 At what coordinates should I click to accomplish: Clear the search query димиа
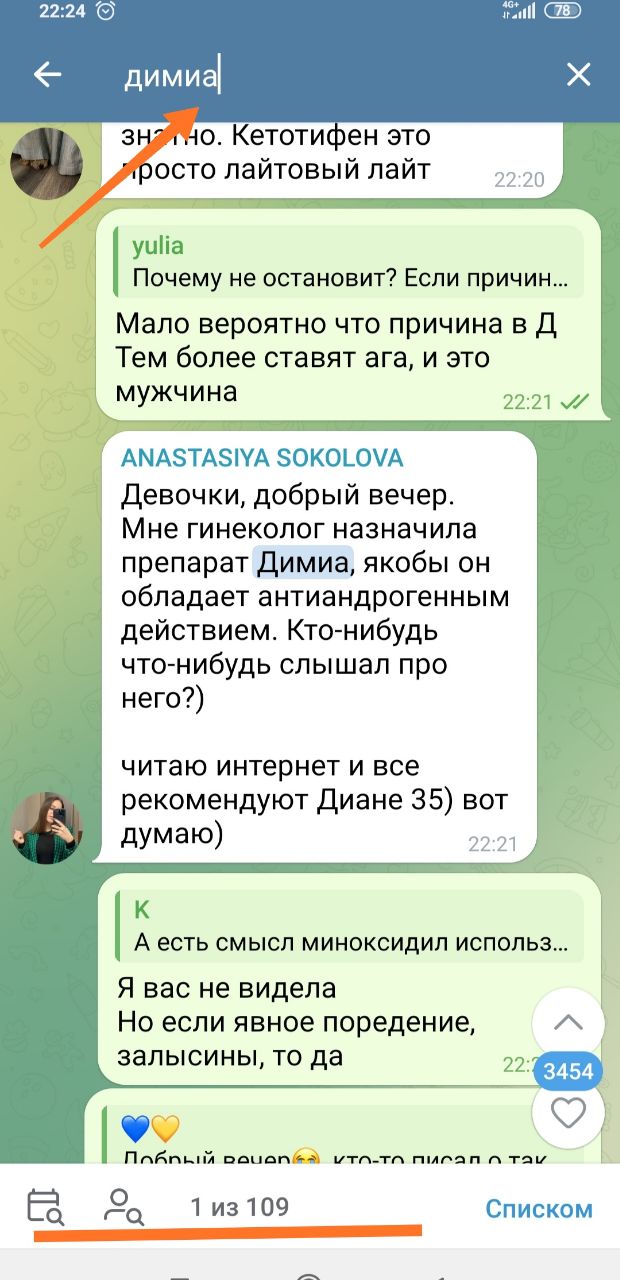tap(578, 75)
